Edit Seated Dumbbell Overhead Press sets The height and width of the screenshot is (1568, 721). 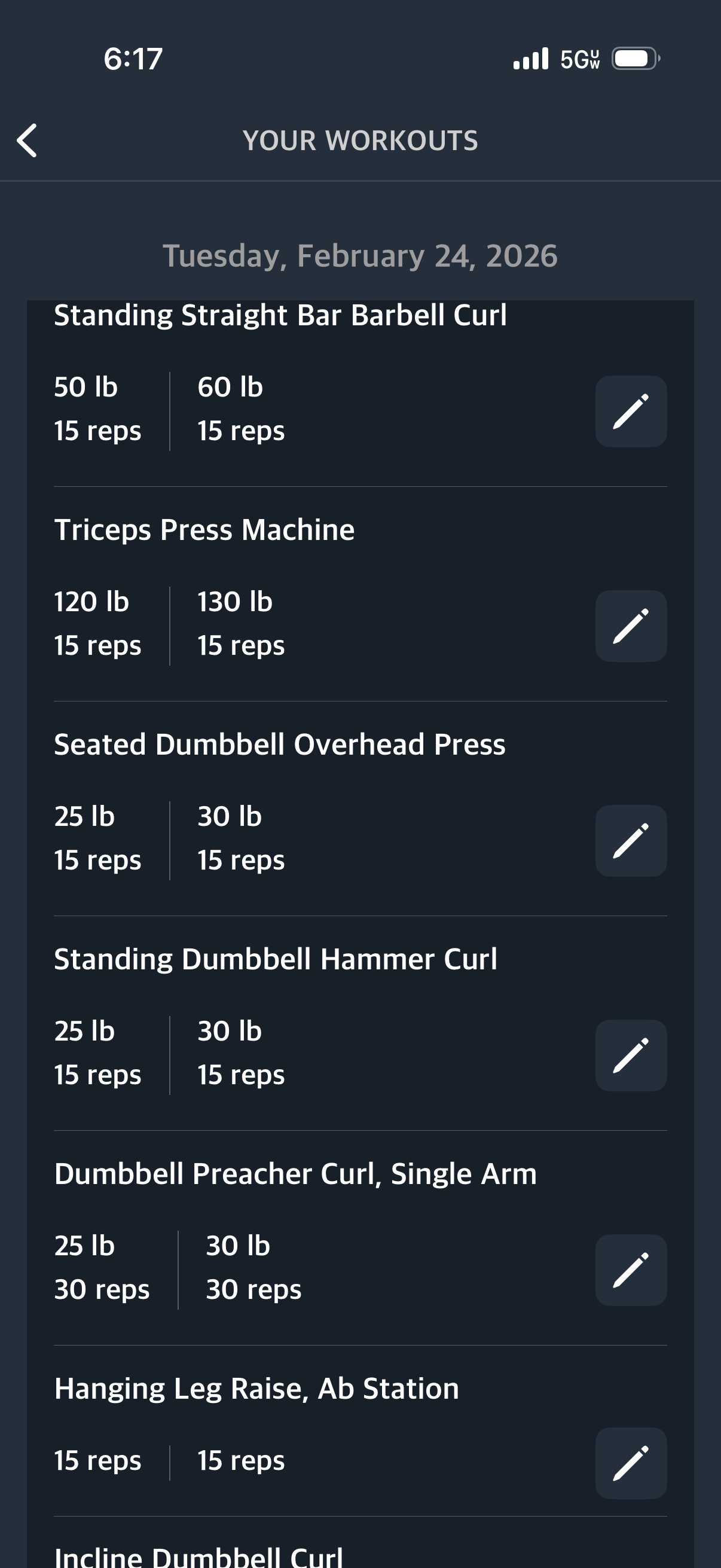pyautogui.click(x=630, y=841)
